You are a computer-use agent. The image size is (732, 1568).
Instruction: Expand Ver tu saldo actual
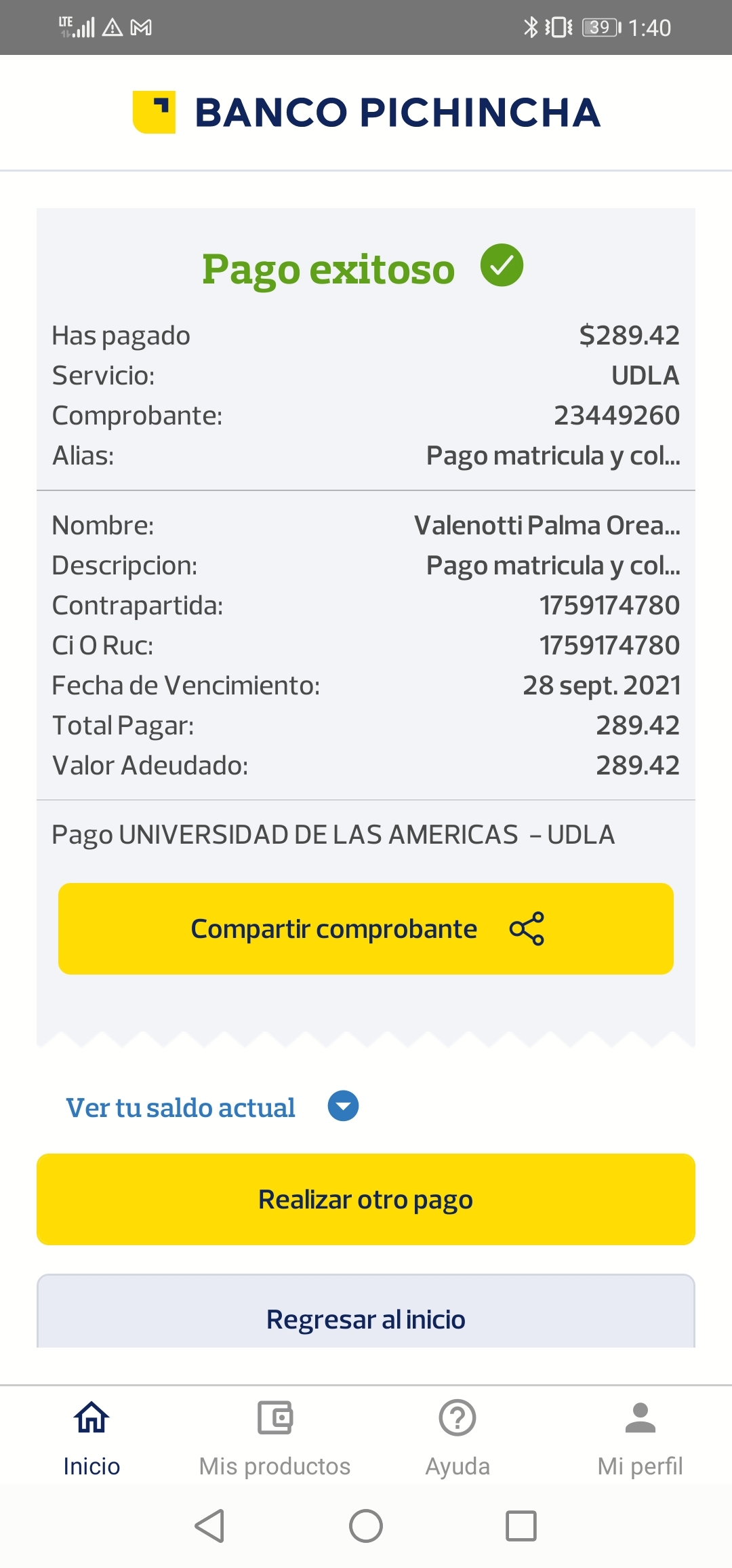point(343,1106)
